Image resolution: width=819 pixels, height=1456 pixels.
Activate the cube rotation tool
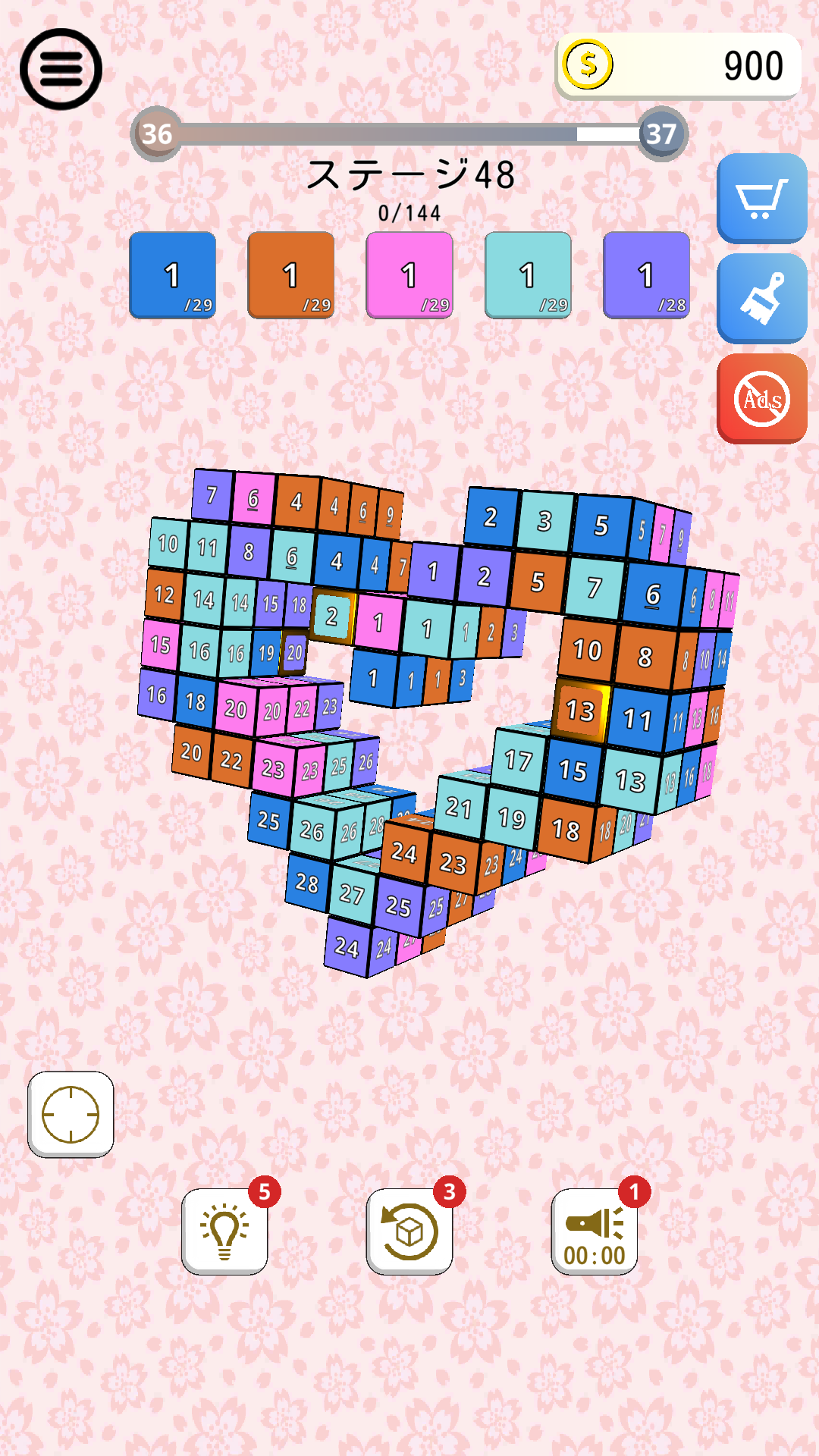pos(409,1228)
